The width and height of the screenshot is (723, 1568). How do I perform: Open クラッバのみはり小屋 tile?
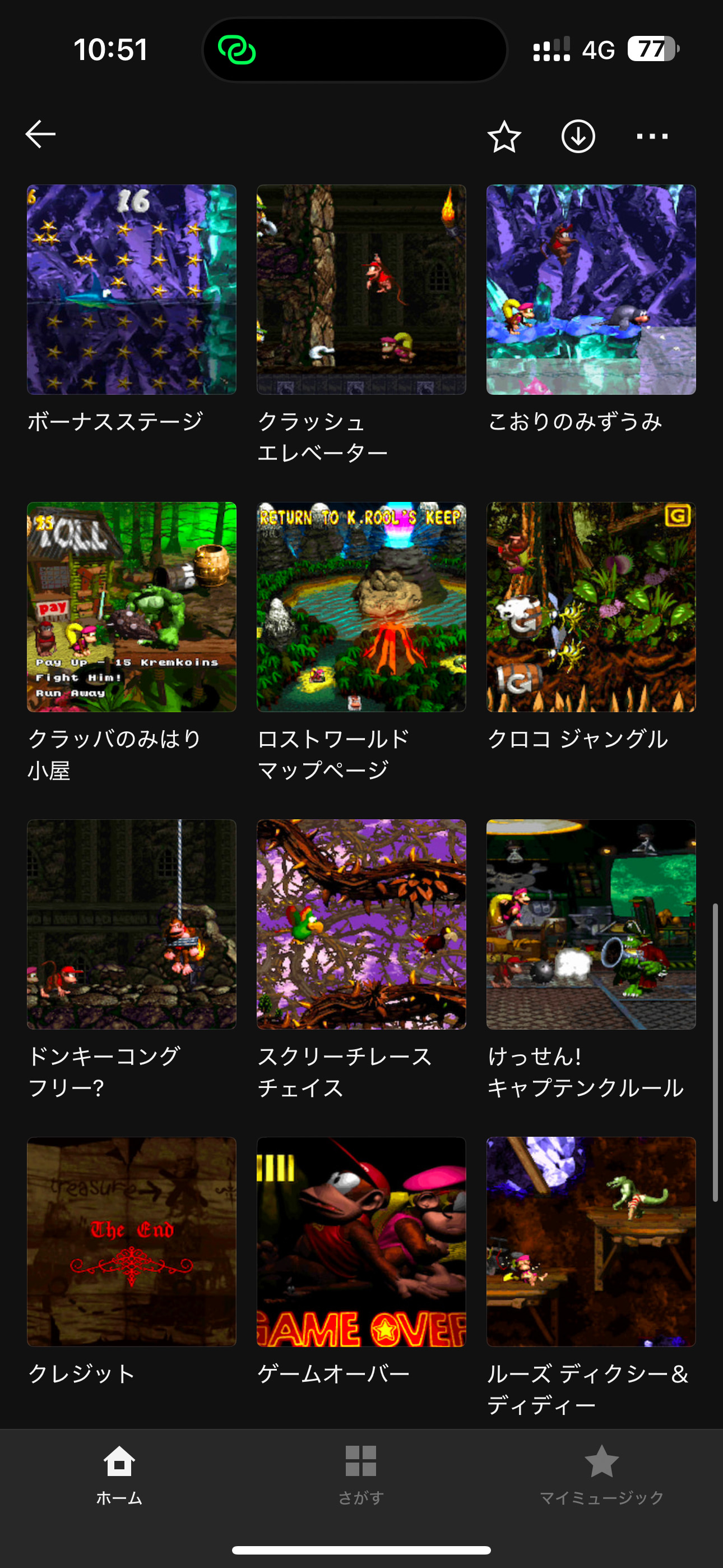[x=132, y=607]
